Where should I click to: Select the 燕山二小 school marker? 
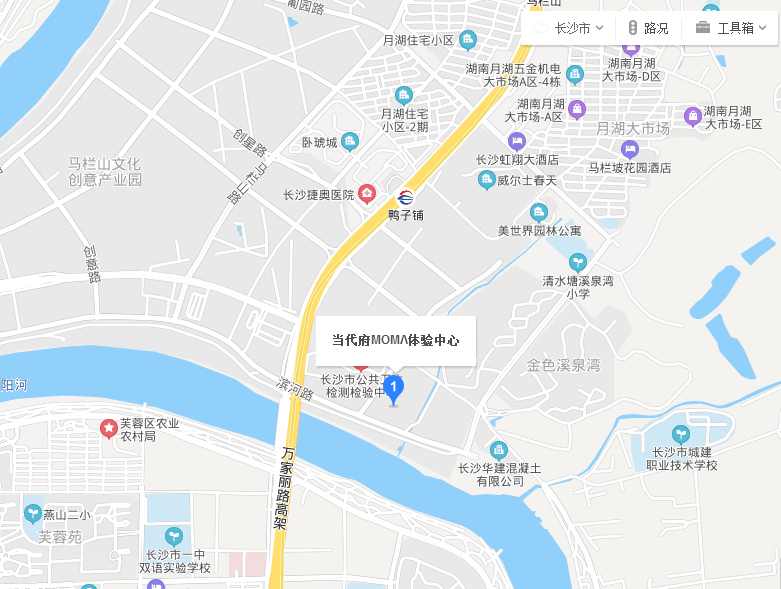coord(34,514)
